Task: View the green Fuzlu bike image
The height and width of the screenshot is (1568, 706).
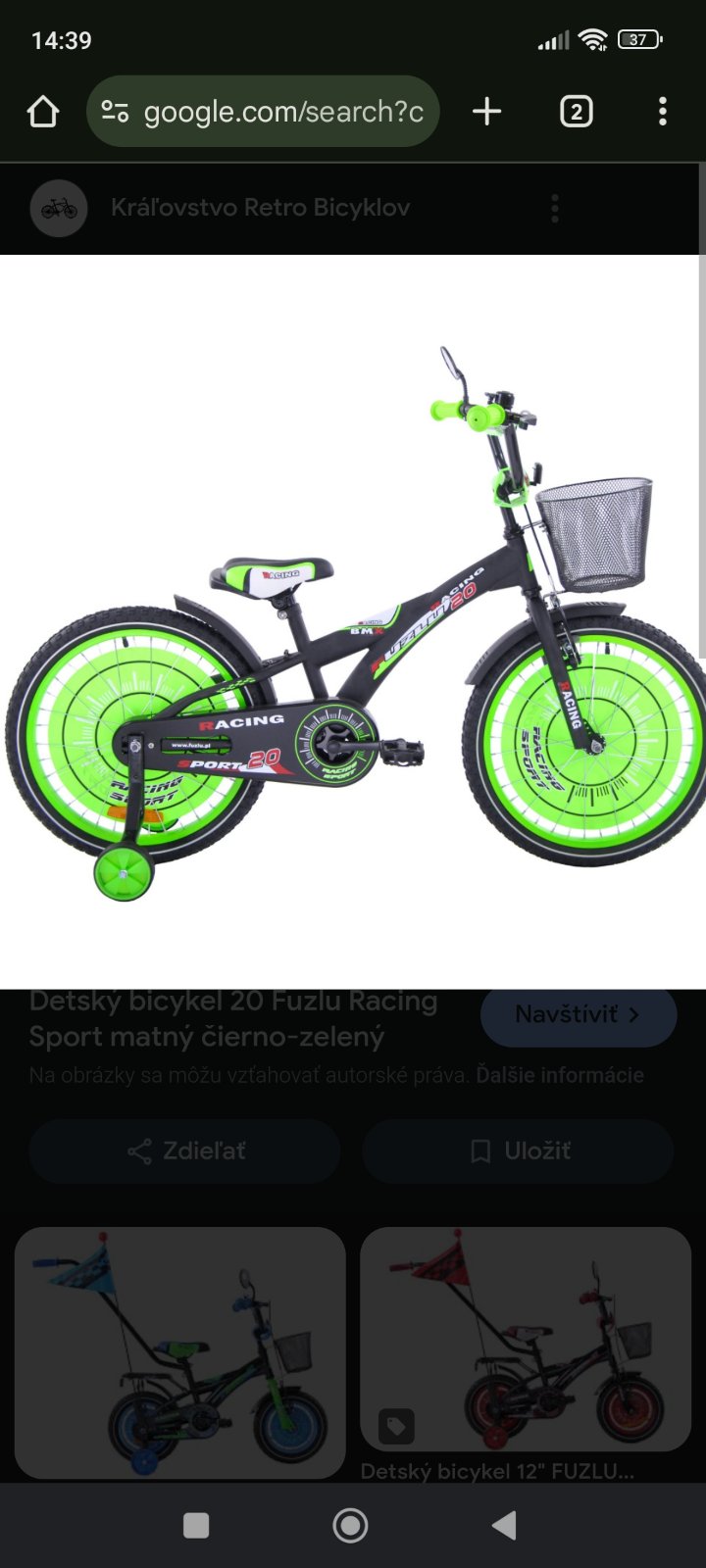Action: [x=353, y=621]
